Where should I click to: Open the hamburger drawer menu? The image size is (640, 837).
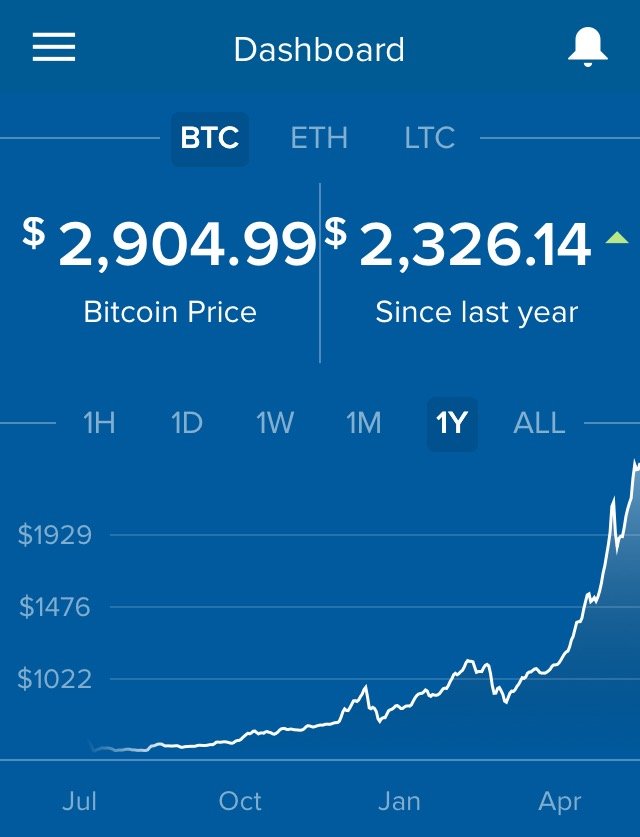[x=54, y=48]
